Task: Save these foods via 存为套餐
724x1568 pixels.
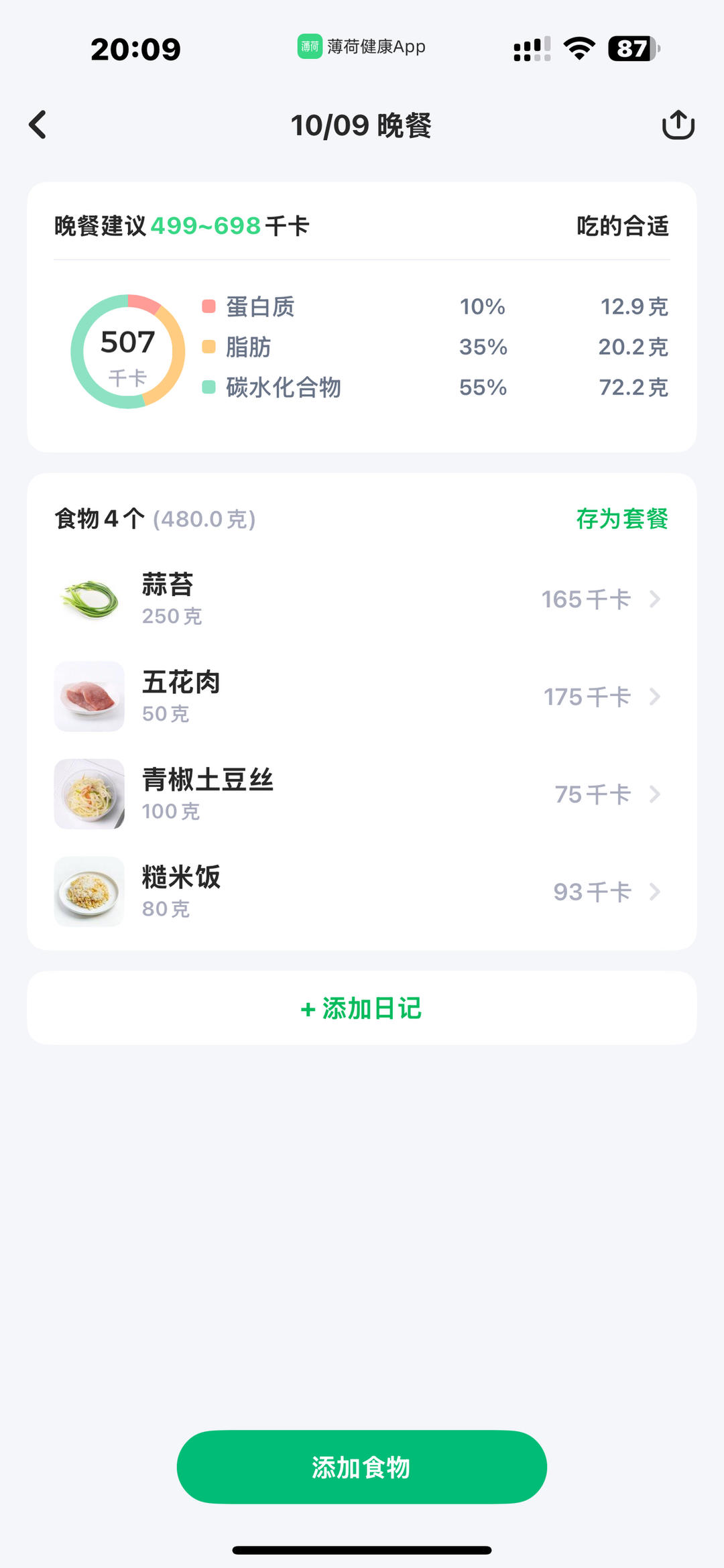Action: tap(622, 518)
